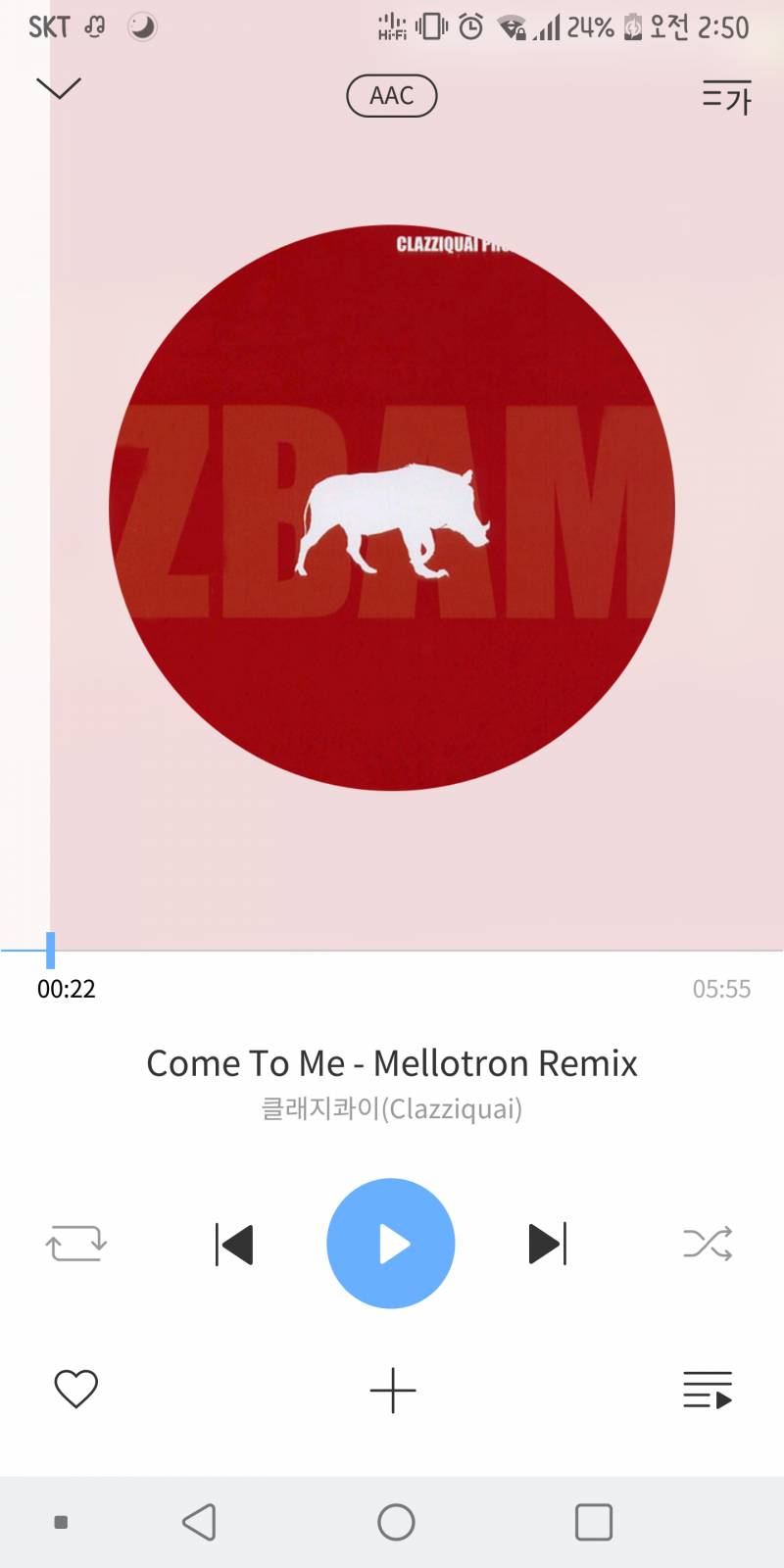Image resolution: width=784 pixels, height=1568 pixels.
Task: Open the current playlist queue
Action: pos(708,1390)
